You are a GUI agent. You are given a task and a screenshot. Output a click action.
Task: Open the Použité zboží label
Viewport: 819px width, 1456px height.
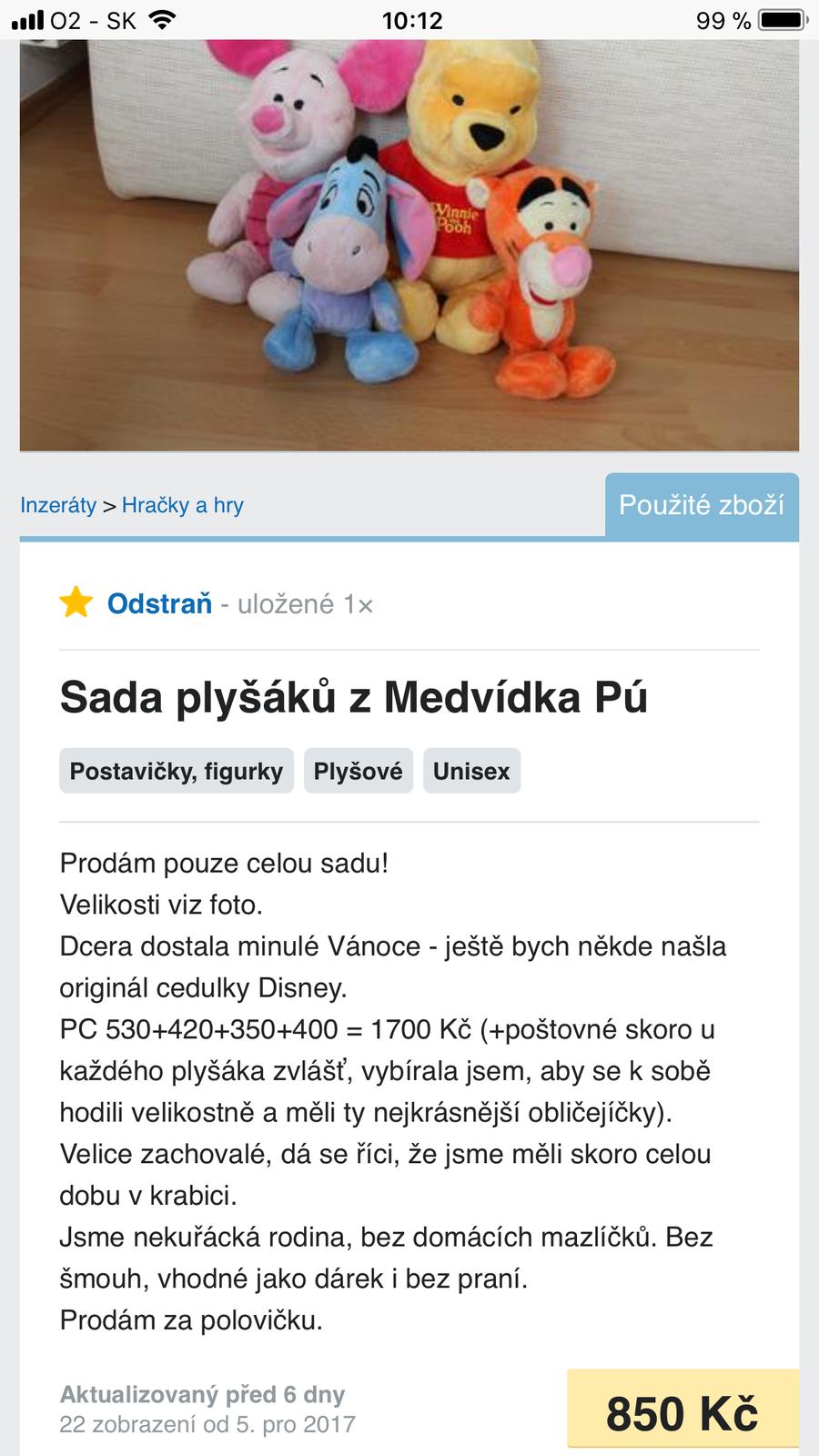coord(701,505)
